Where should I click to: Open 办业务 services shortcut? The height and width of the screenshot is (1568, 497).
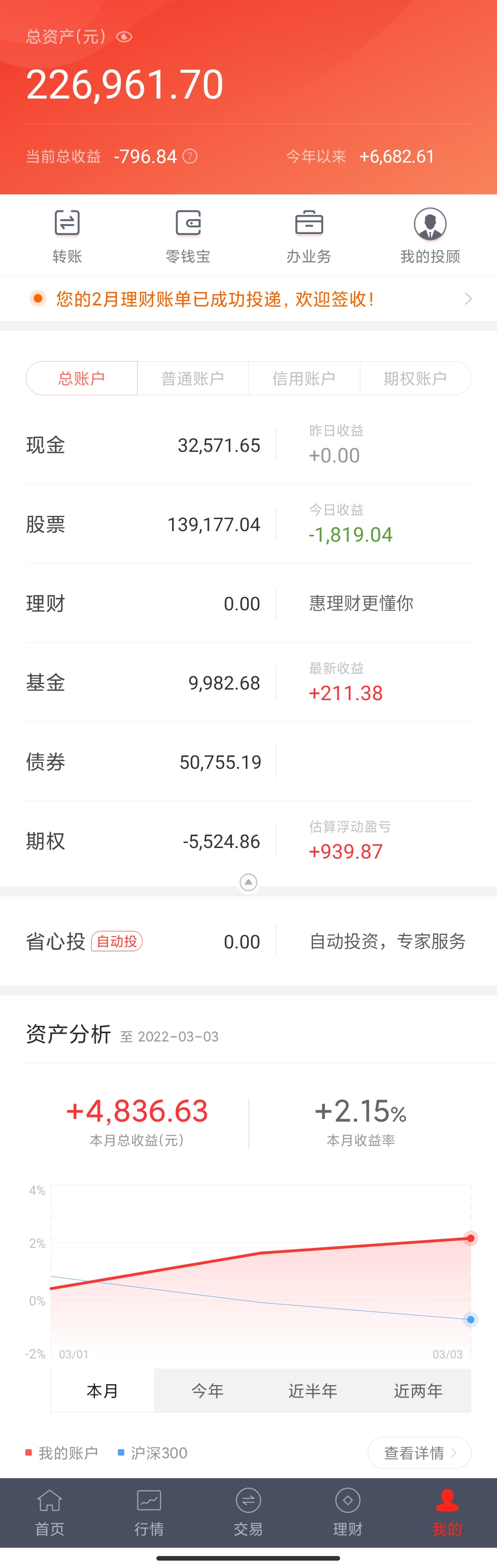click(x=309, y=235)
